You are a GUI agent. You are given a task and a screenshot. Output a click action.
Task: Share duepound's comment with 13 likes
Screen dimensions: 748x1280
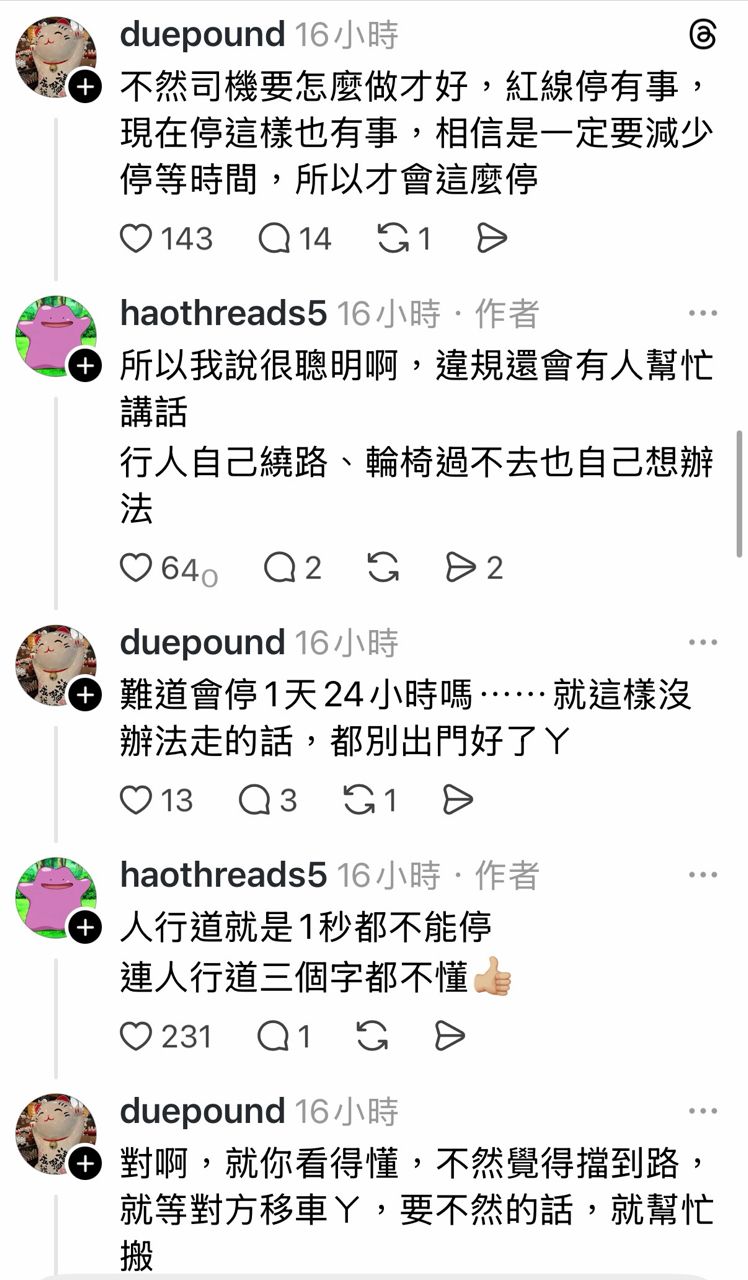[x=457, y=800]
